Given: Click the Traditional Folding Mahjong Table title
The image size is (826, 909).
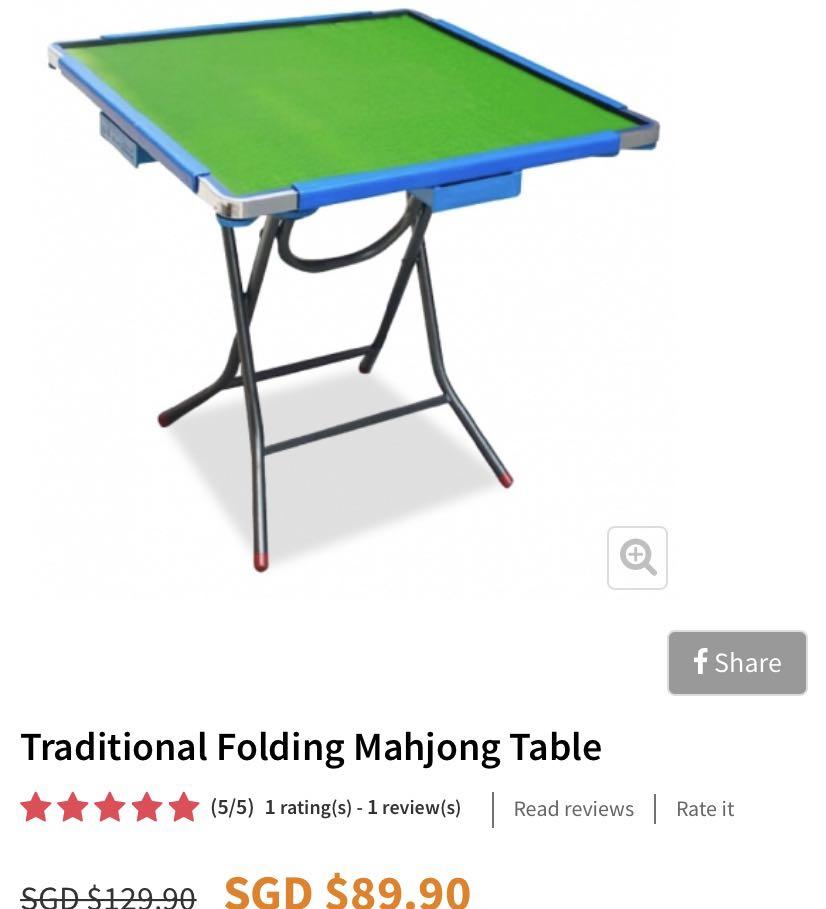Looking at the screenshot, I should (311, 746).
